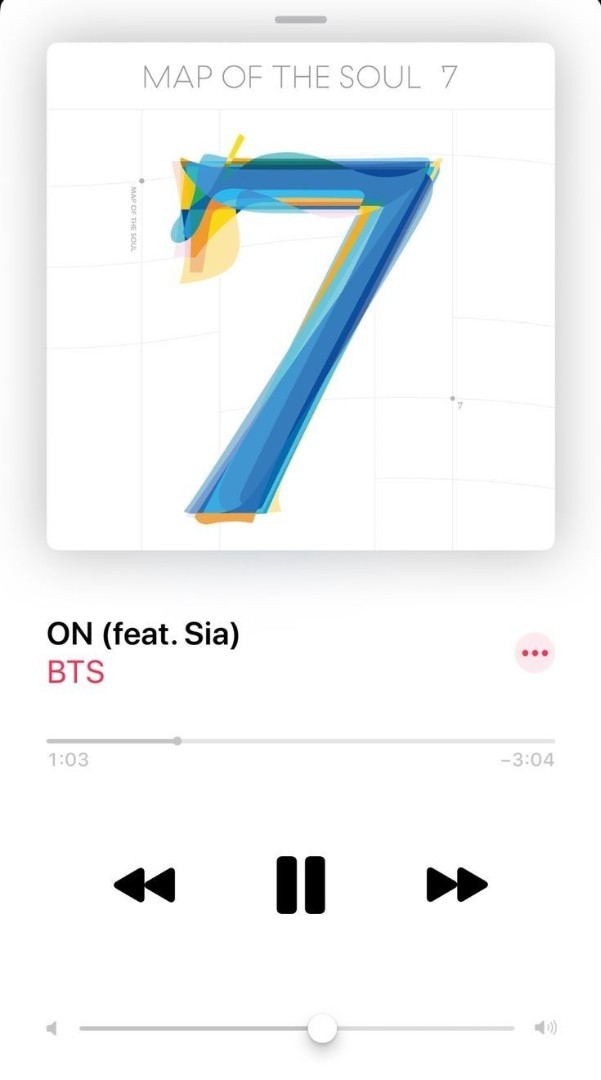Skip to the next track
This screenshot has height=1080, width=601.
point(456,884)
